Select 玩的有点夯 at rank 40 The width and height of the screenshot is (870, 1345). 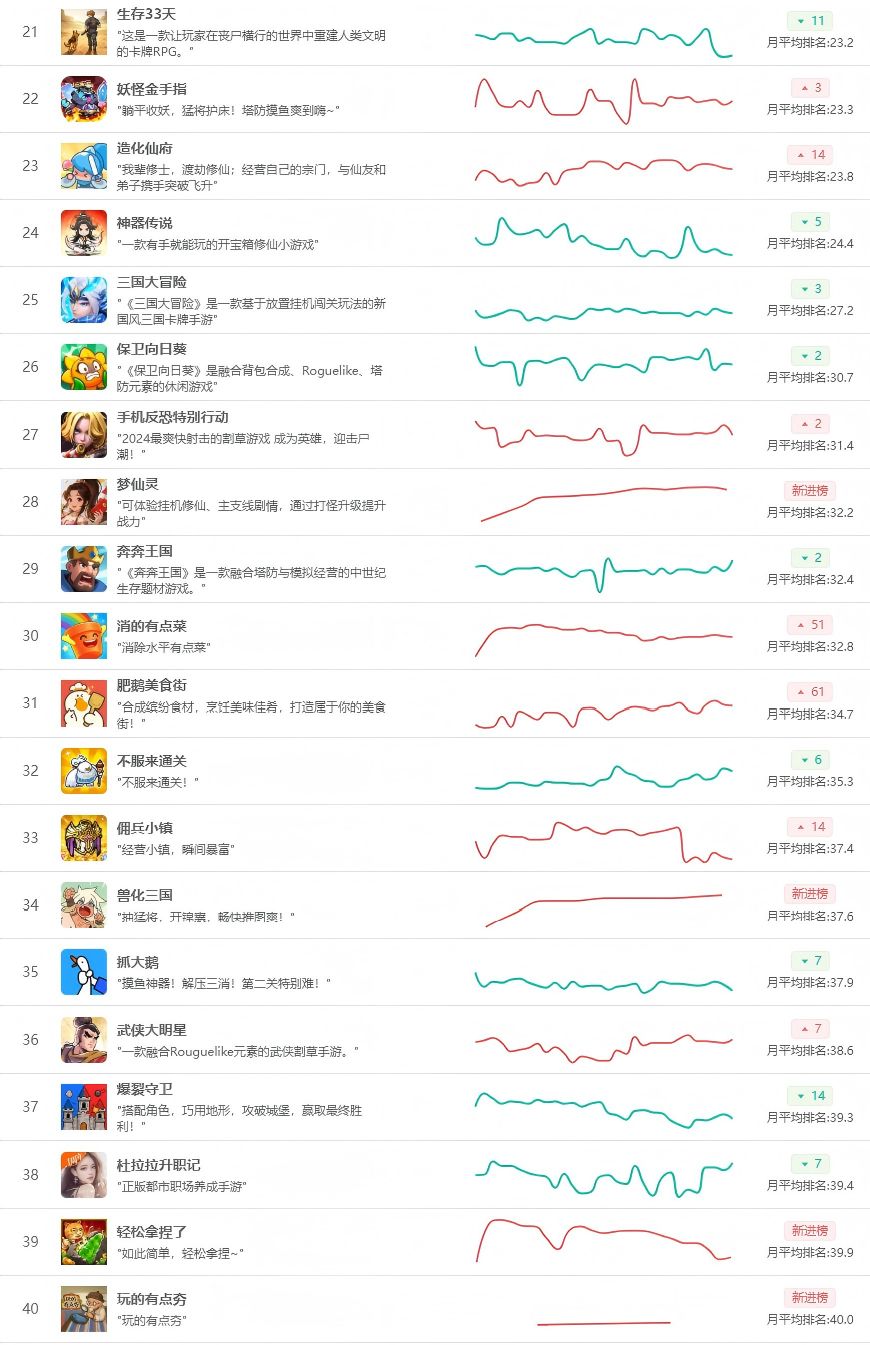(435, 1309)
